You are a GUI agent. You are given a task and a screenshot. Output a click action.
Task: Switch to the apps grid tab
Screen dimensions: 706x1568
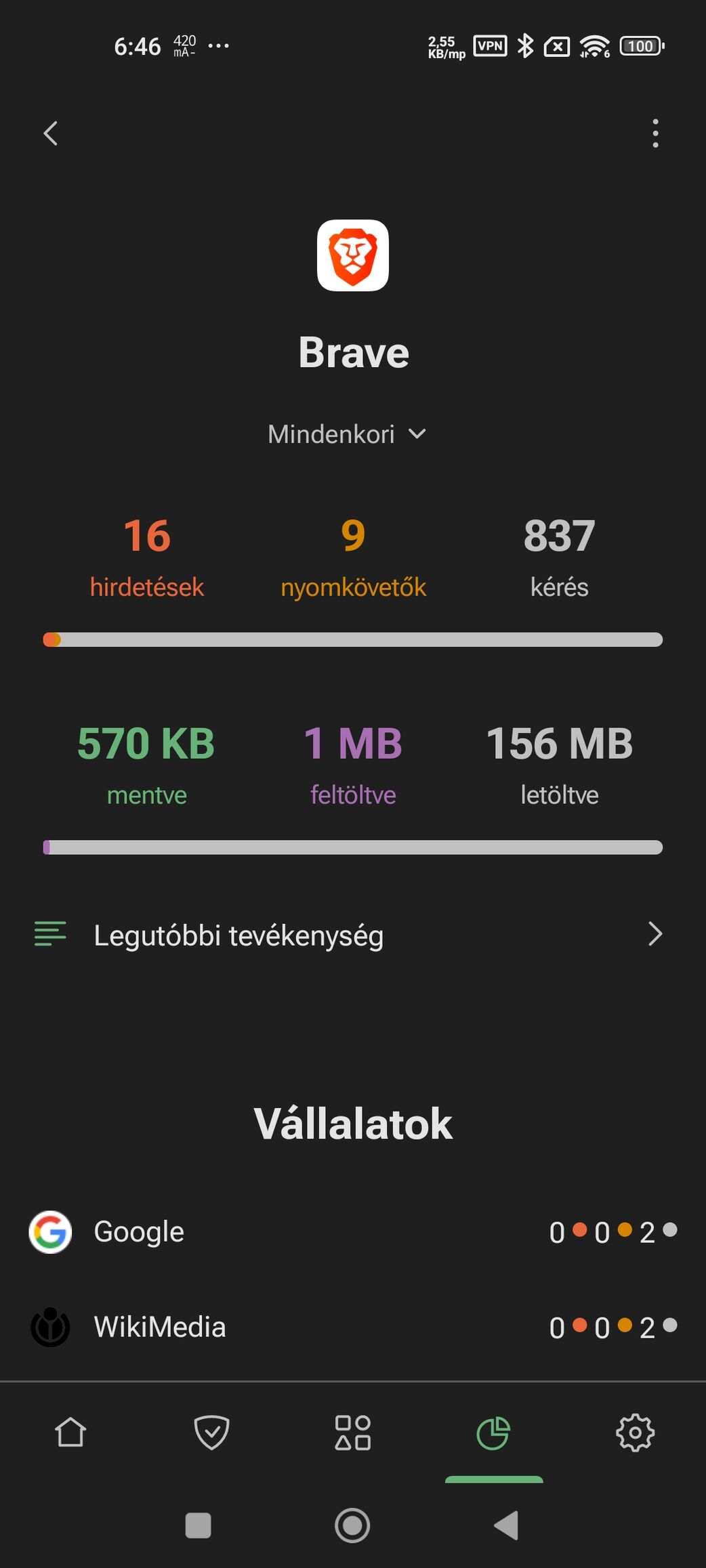pyautogui.click(x=353, y=1433)
